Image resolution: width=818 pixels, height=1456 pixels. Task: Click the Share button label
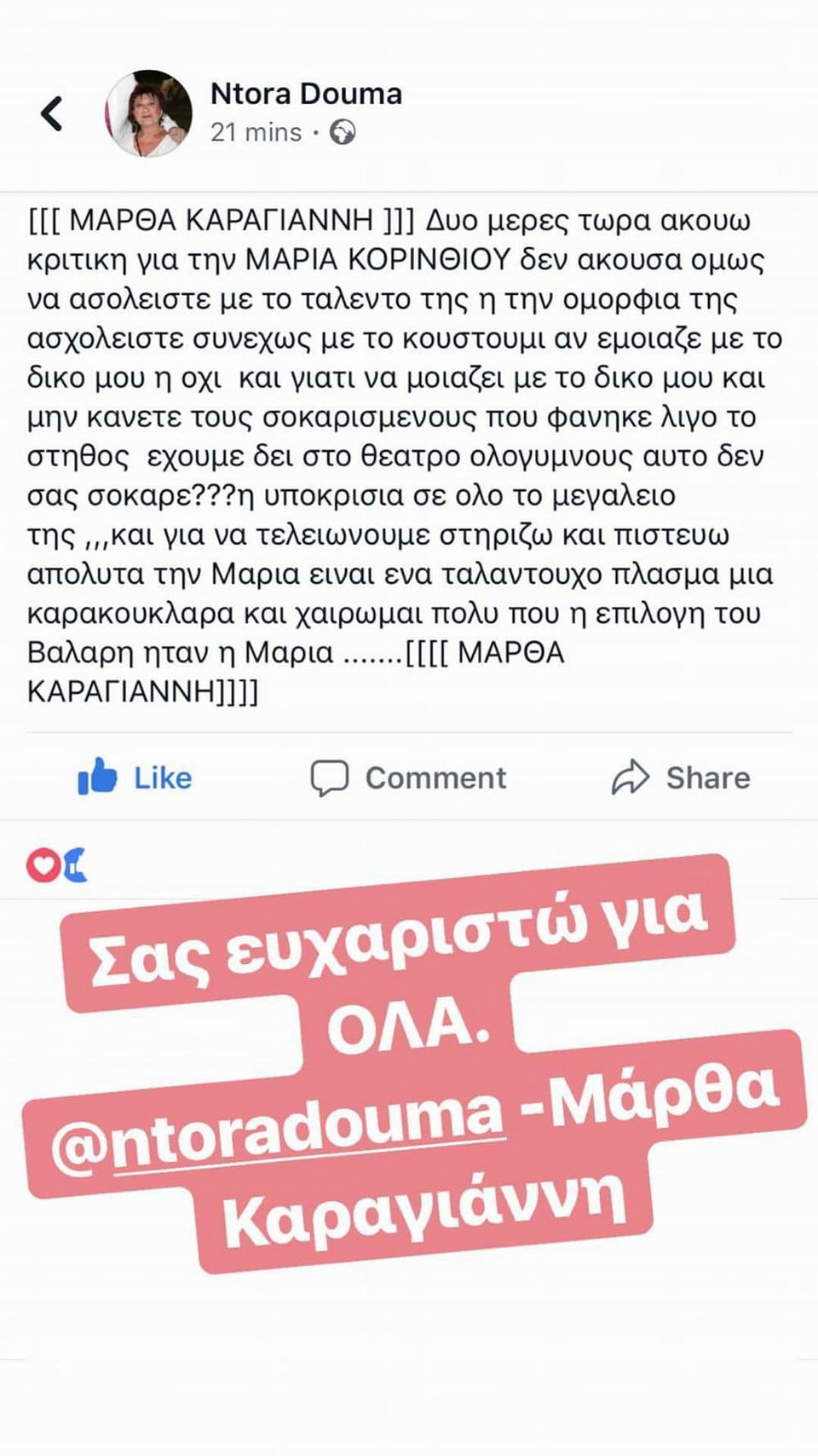[x=710, y=777]
